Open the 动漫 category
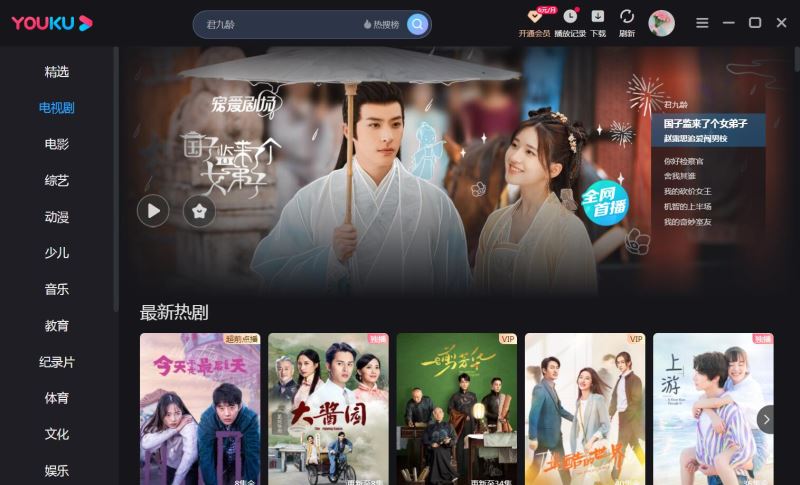Viewport: 800px width, 485px height. coord(57,217)
